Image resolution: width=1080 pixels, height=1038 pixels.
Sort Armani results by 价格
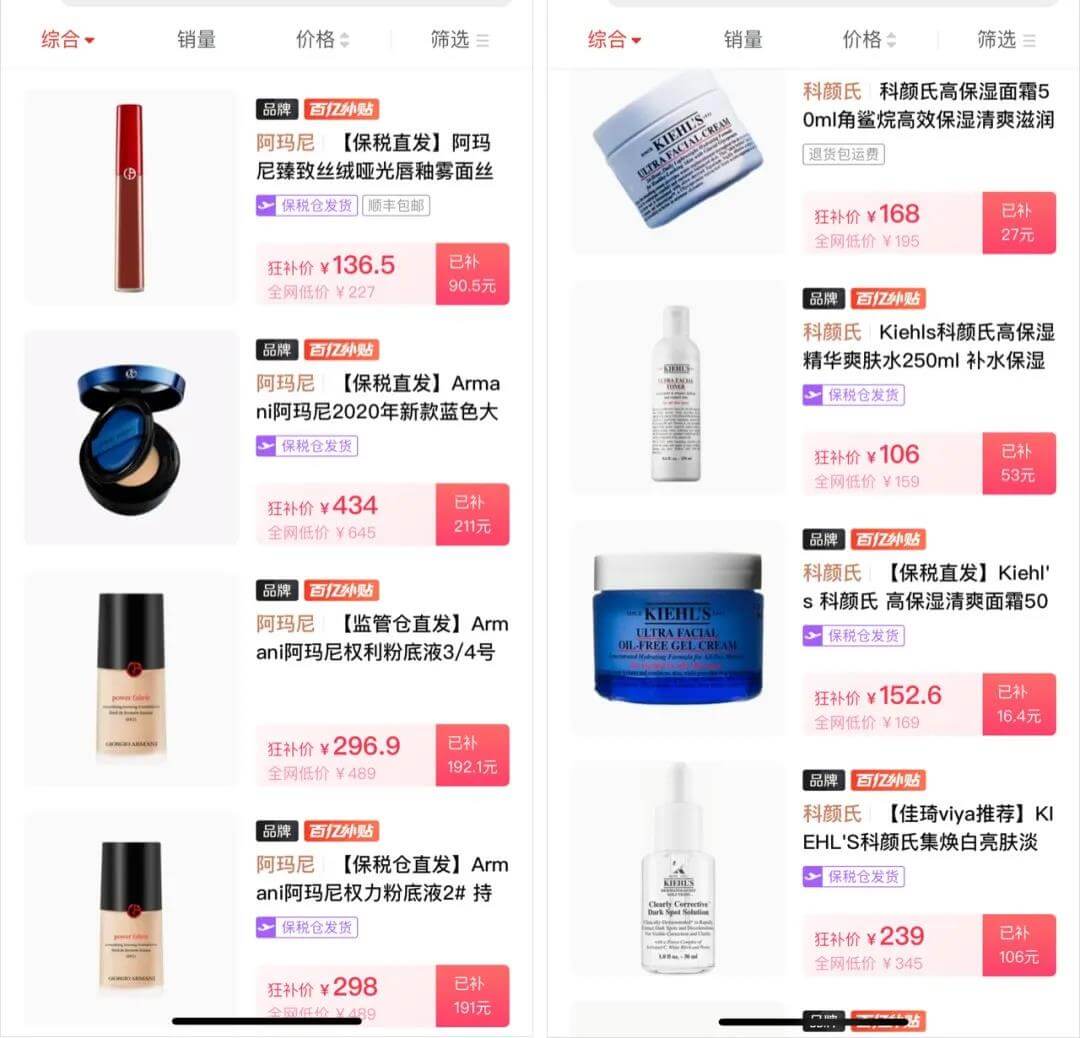pos(322,40)
